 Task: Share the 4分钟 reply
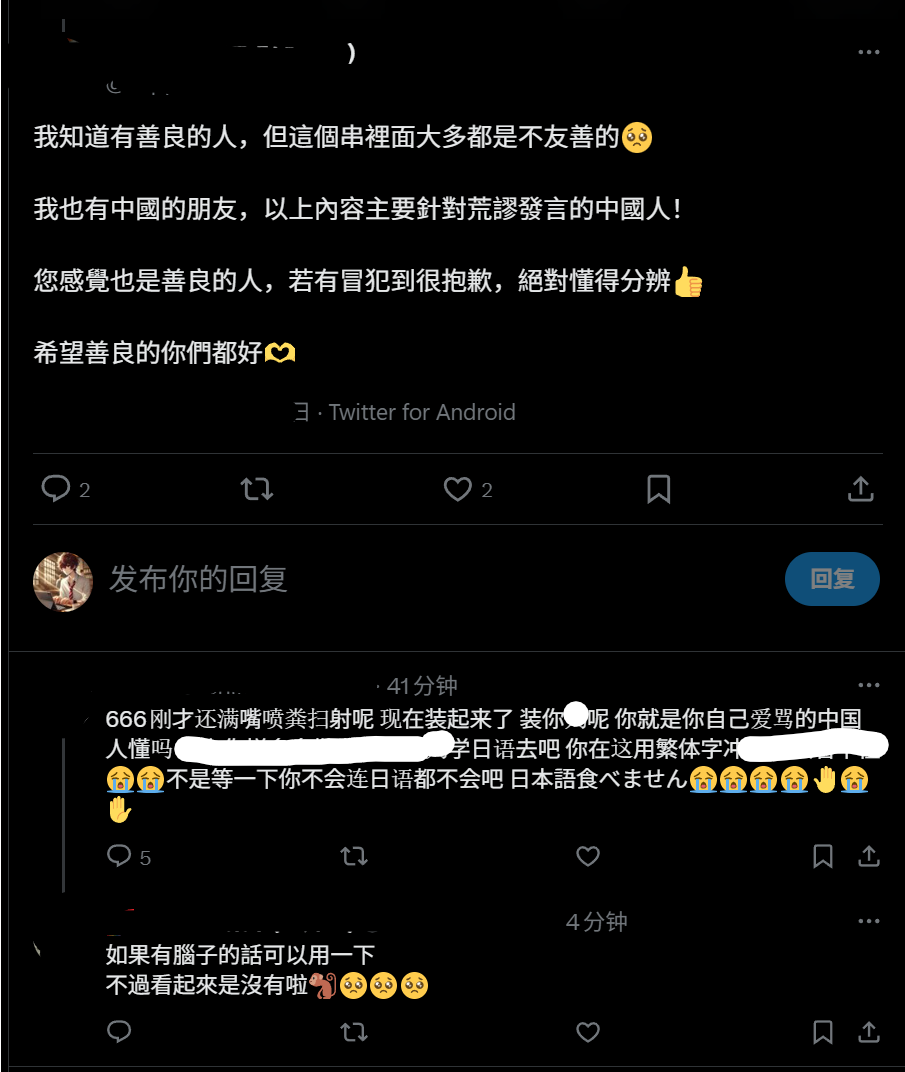[x=869, y=1031]
